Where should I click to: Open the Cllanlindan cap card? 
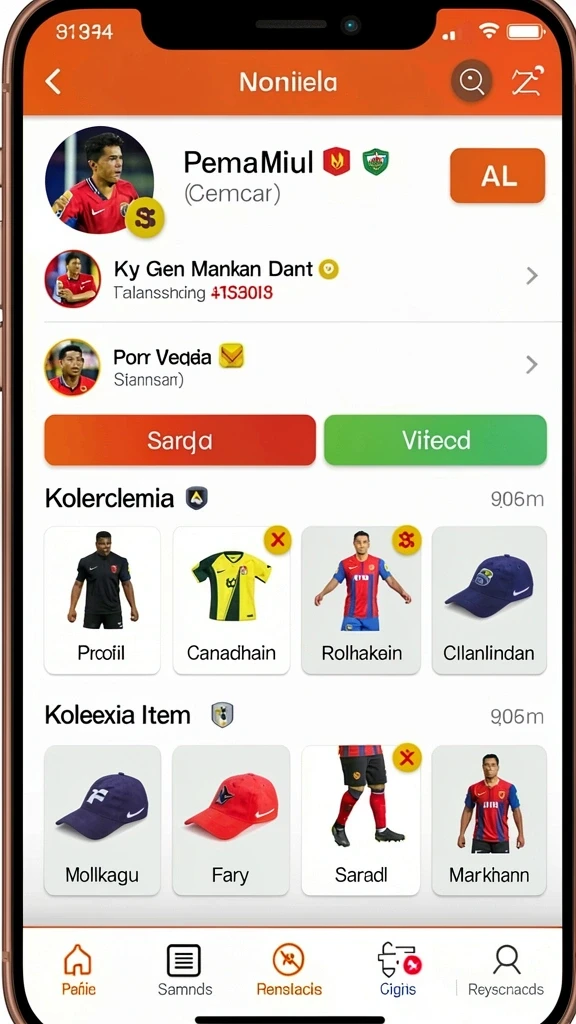coord(489,600)
